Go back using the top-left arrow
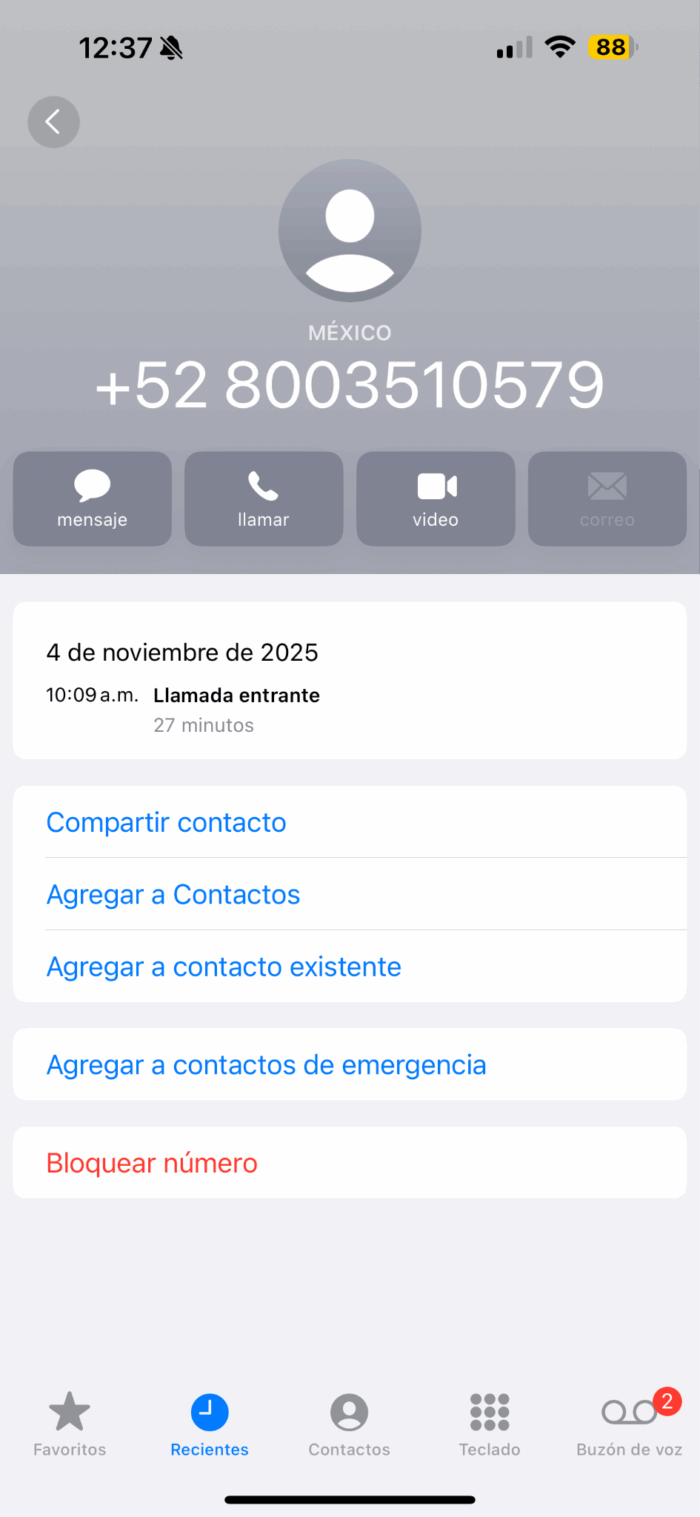The height and width of the screenshot is (1517, 700). click(53, 122)
